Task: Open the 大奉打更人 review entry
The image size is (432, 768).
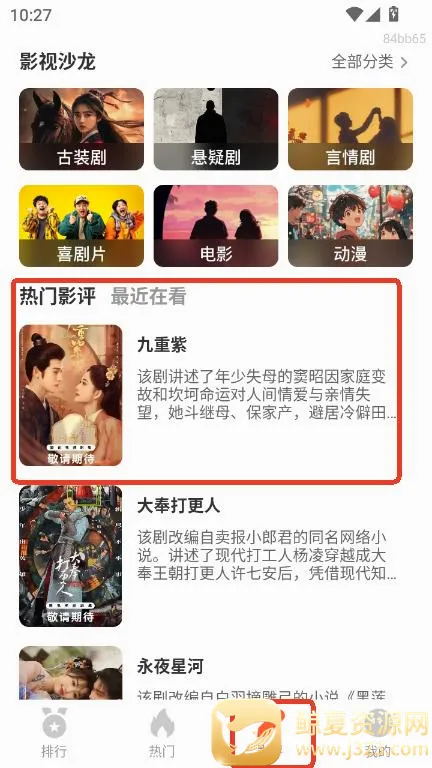Action: (x=209, y=556)
